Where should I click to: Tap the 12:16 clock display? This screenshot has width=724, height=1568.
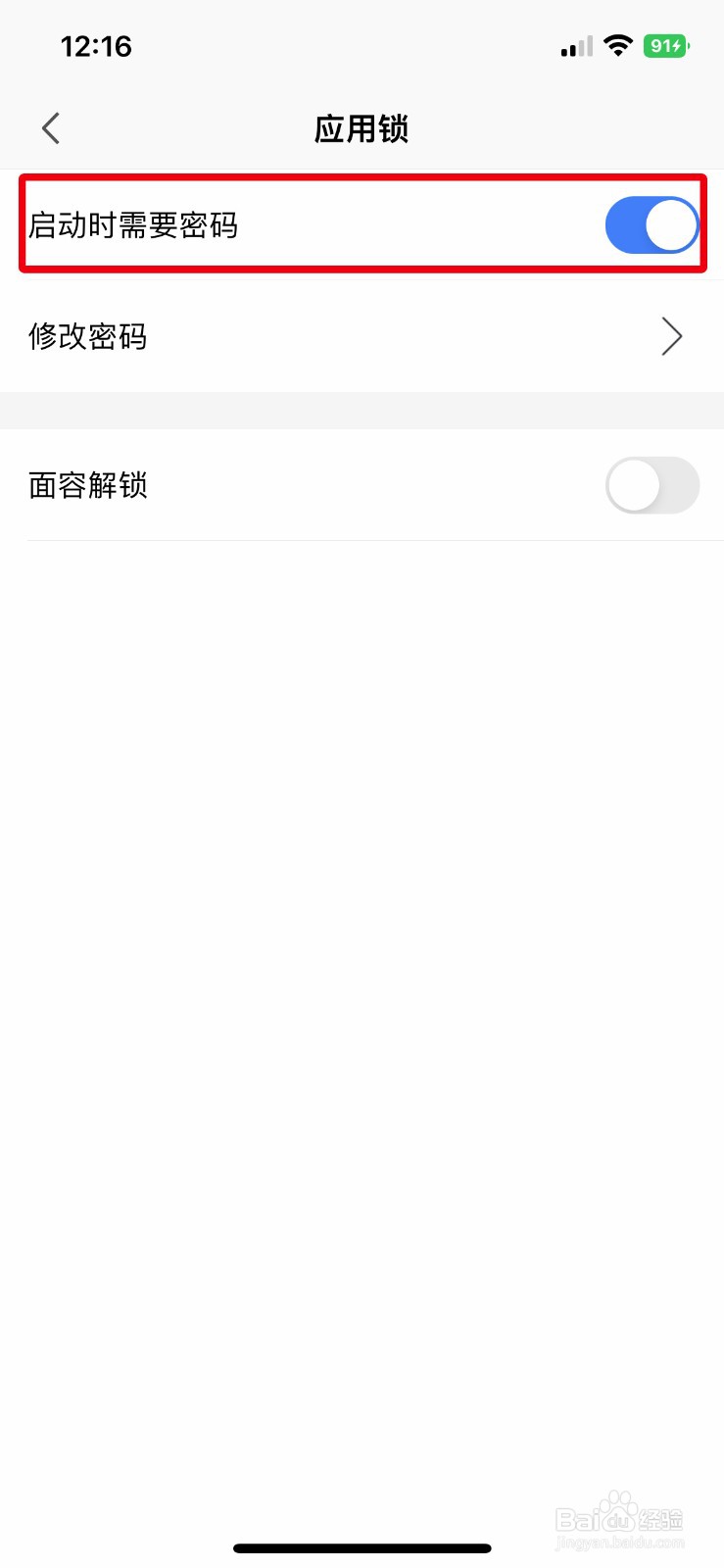click(97, 45)
